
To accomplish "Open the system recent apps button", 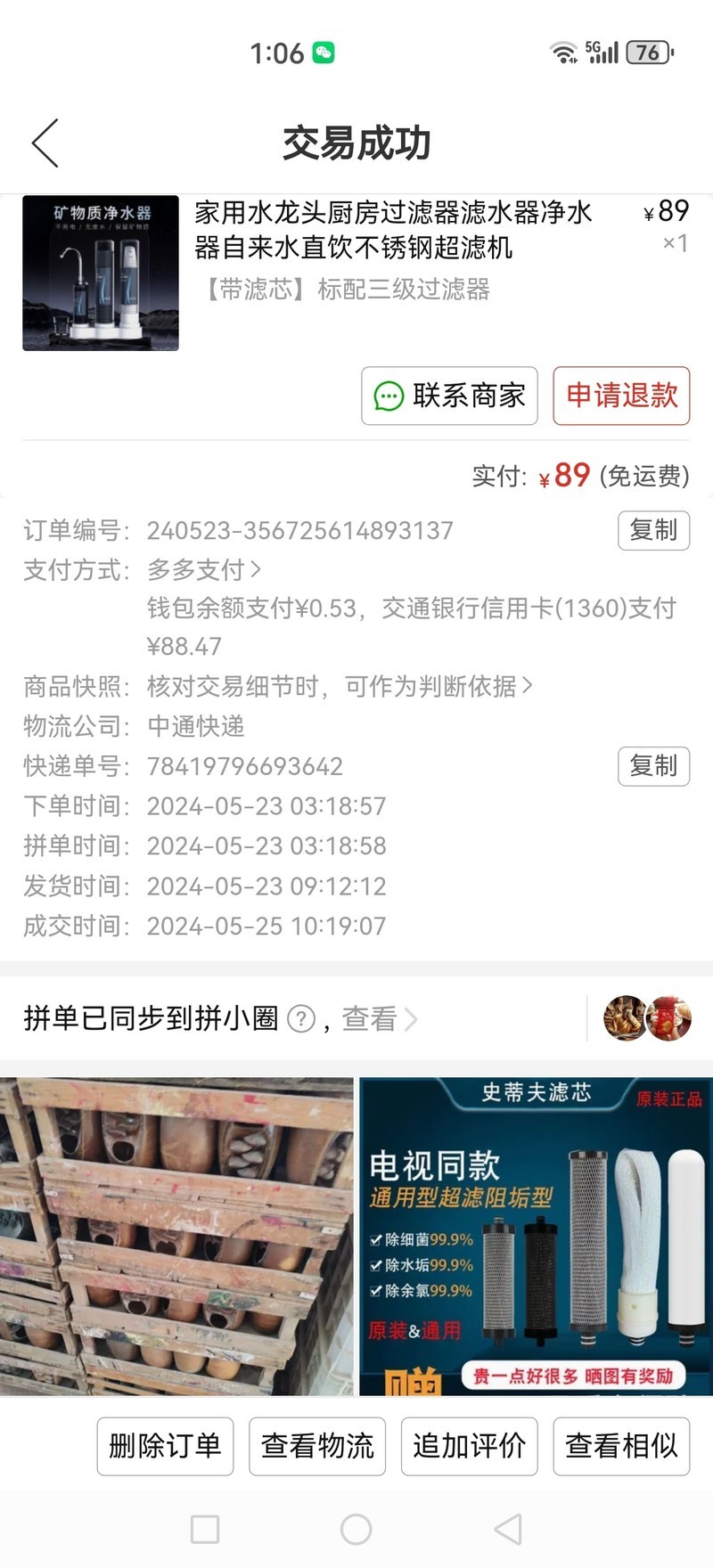I will pyautogui.click(x=205, y=1530).
